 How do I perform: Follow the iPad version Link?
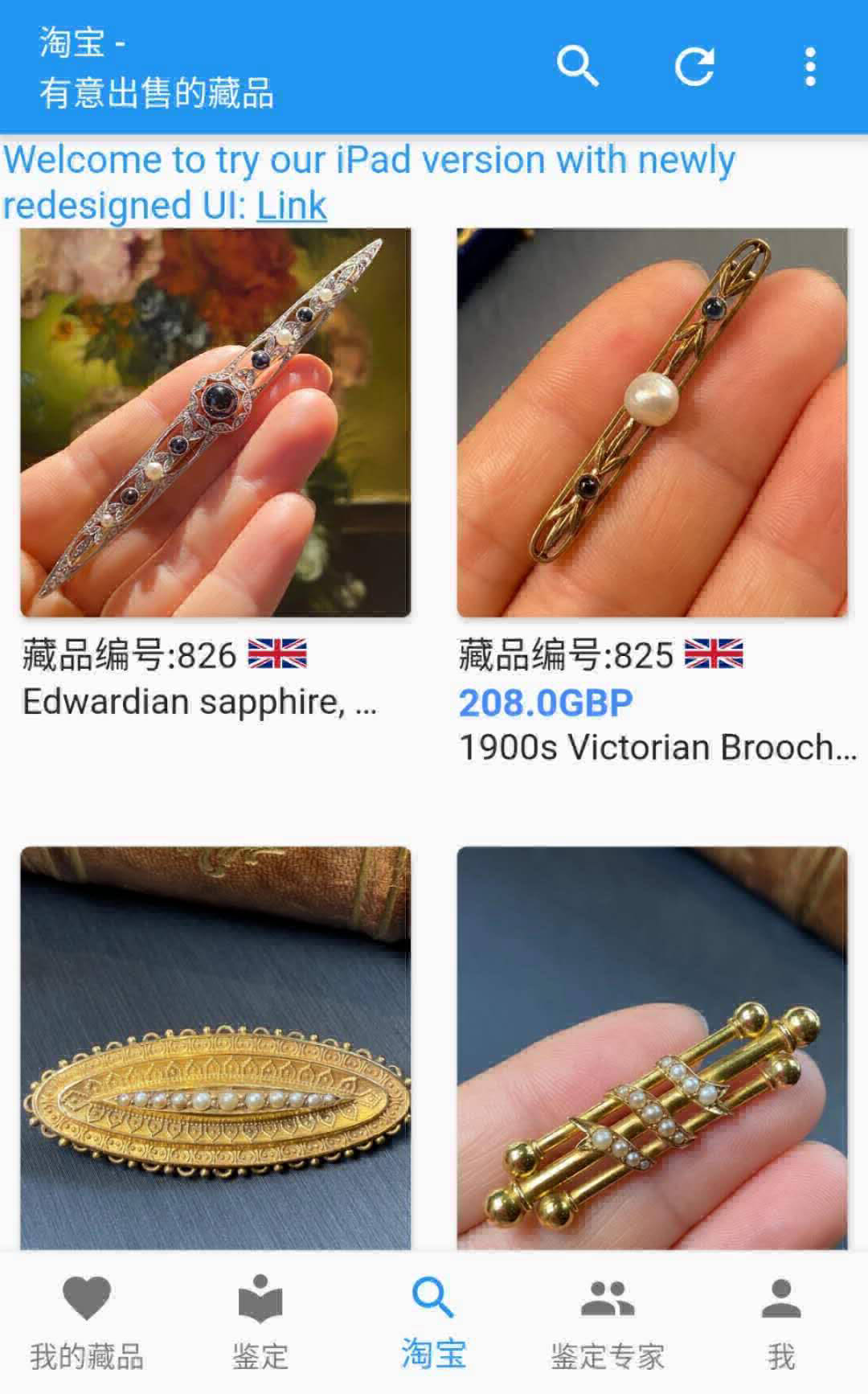coord(291,206)
